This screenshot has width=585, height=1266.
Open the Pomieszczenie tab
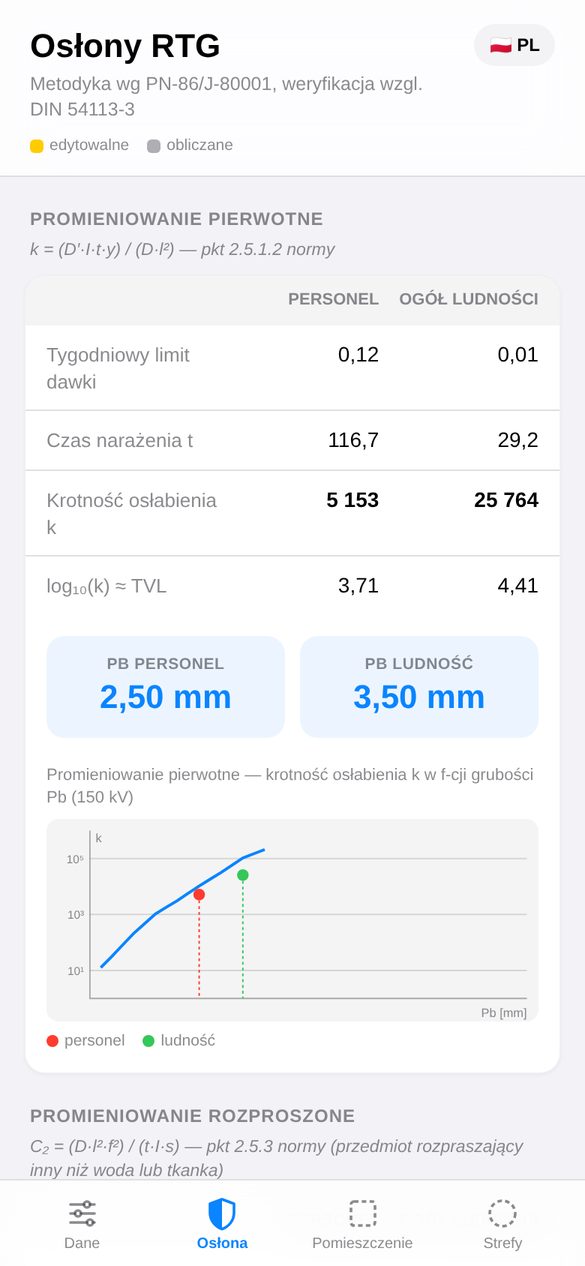tap(362, 1225)
